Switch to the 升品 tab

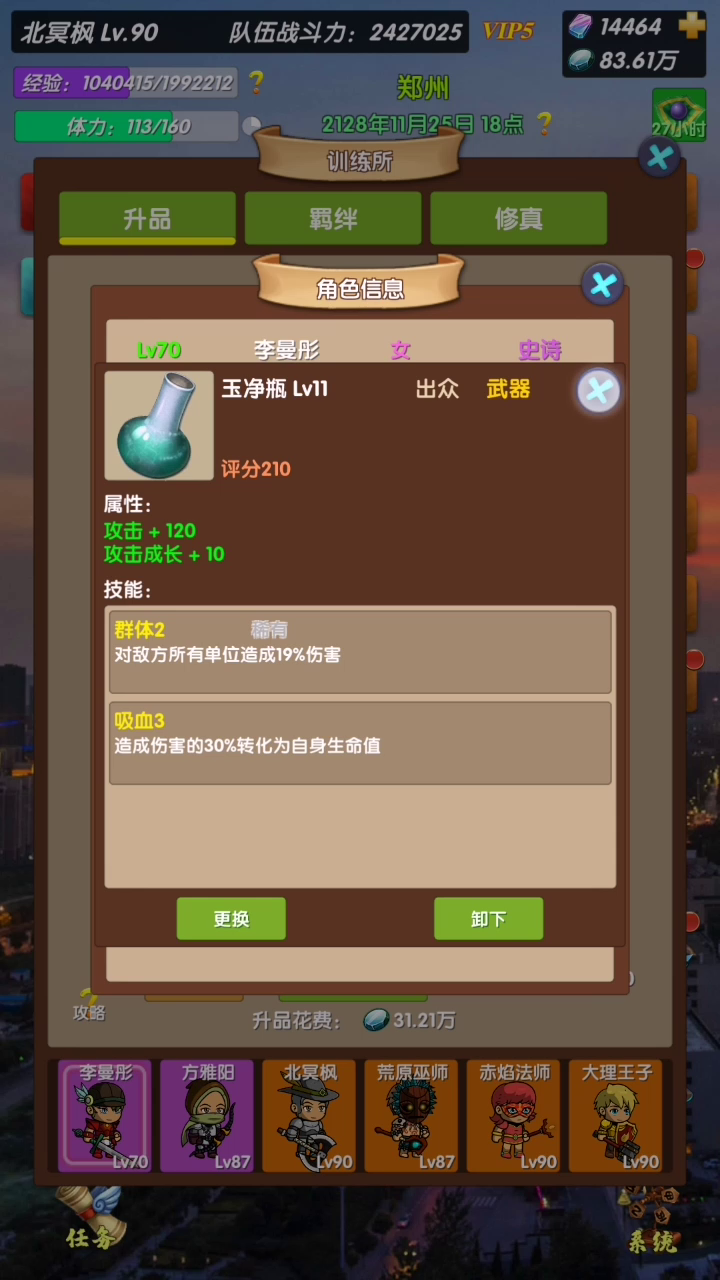point(147,218)
